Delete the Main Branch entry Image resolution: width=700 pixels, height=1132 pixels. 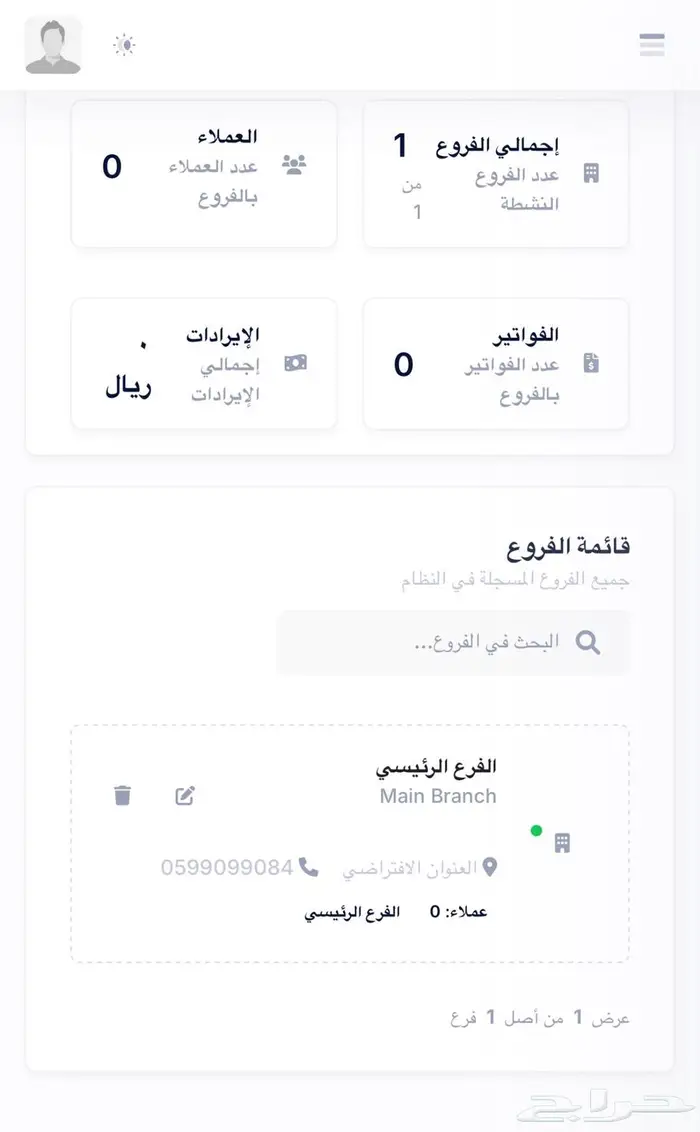[122, 796]
